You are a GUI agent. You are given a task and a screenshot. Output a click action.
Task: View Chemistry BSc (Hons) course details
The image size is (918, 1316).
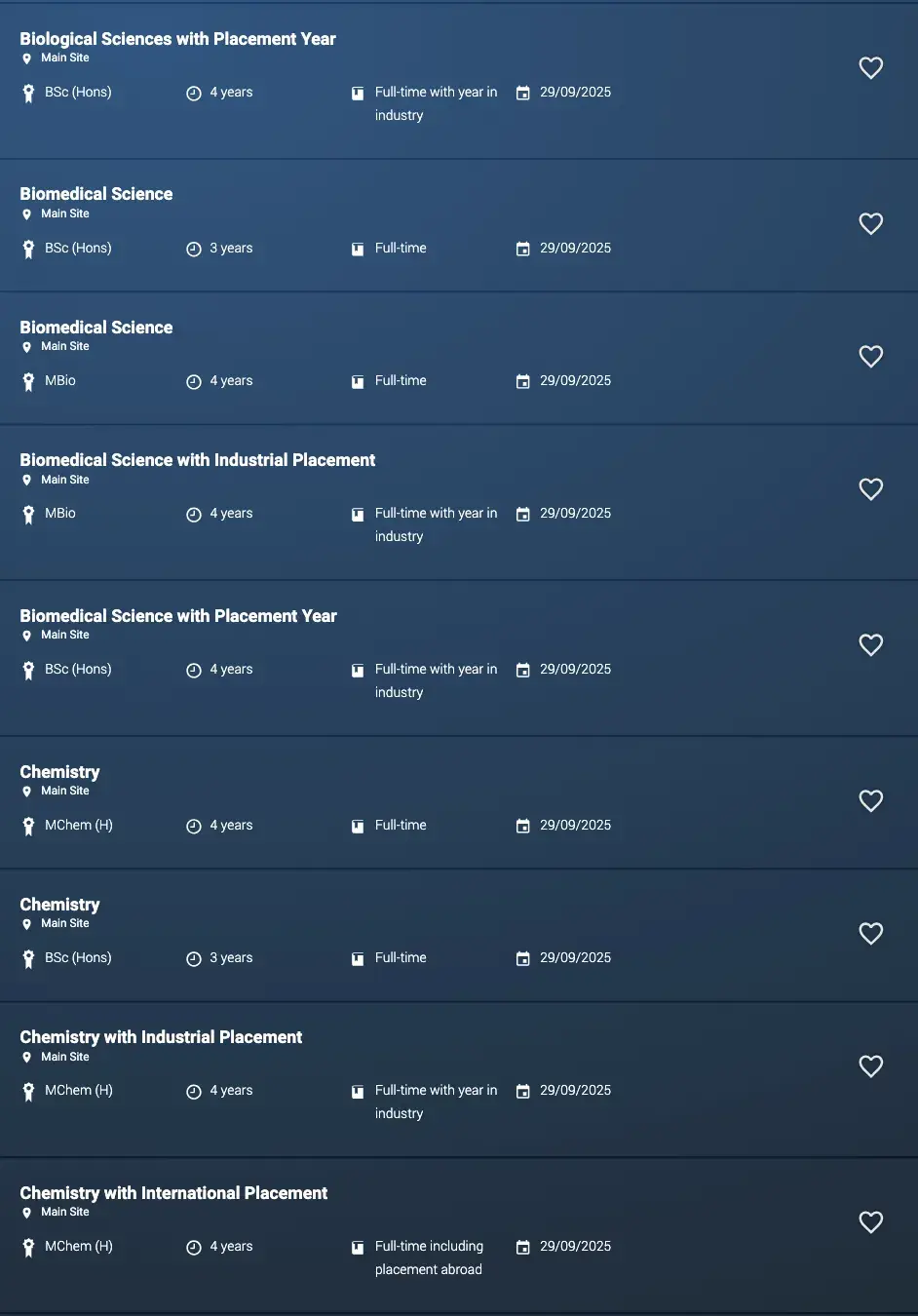tap(59, 905)
